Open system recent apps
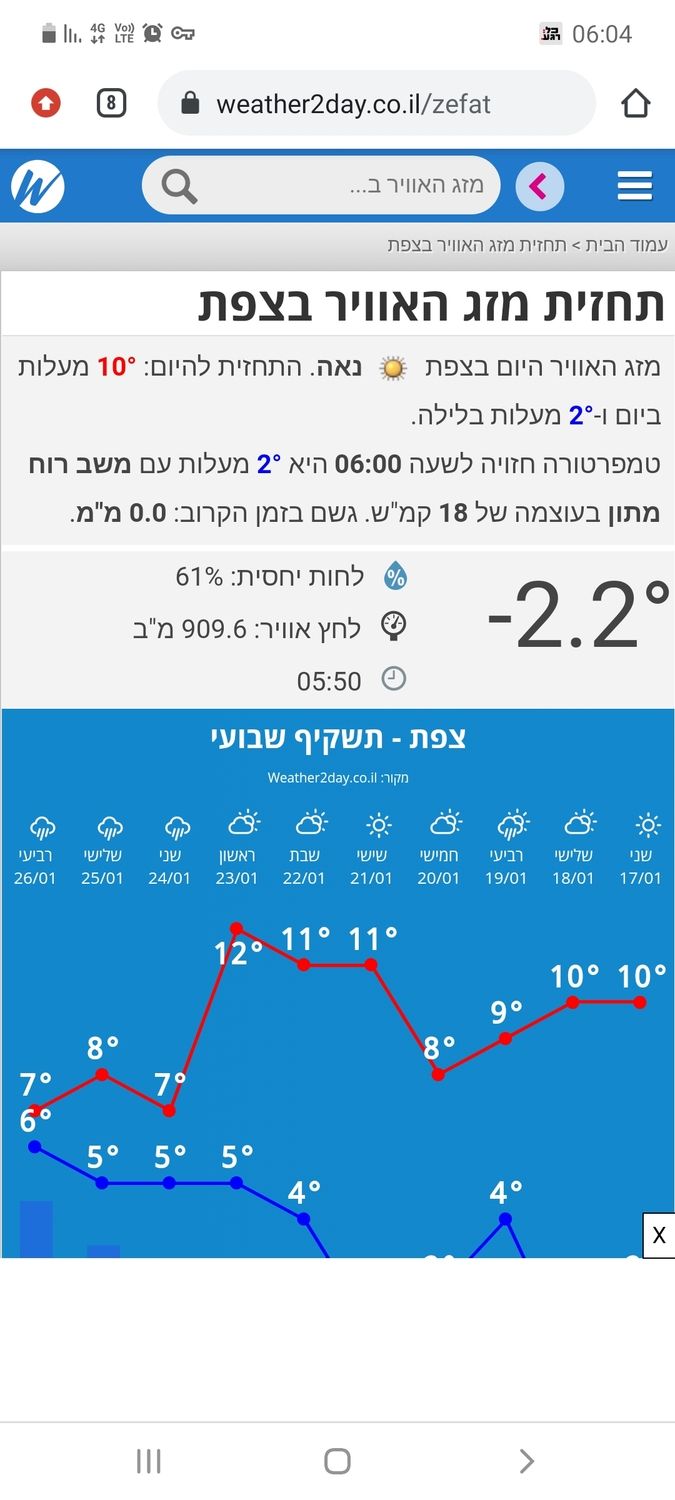 coord(148,1461)
